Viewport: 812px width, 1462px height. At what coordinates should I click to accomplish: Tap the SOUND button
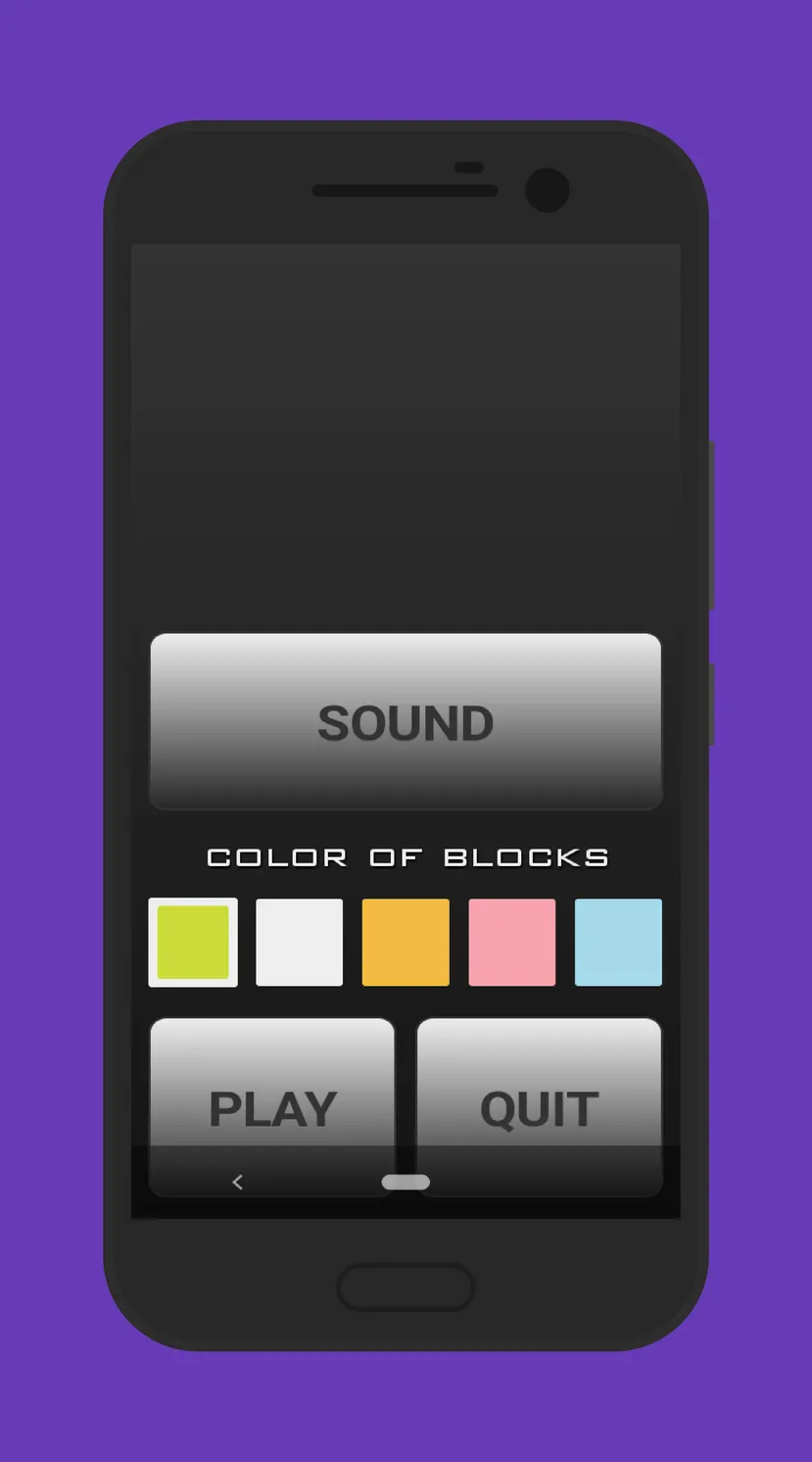406,721
